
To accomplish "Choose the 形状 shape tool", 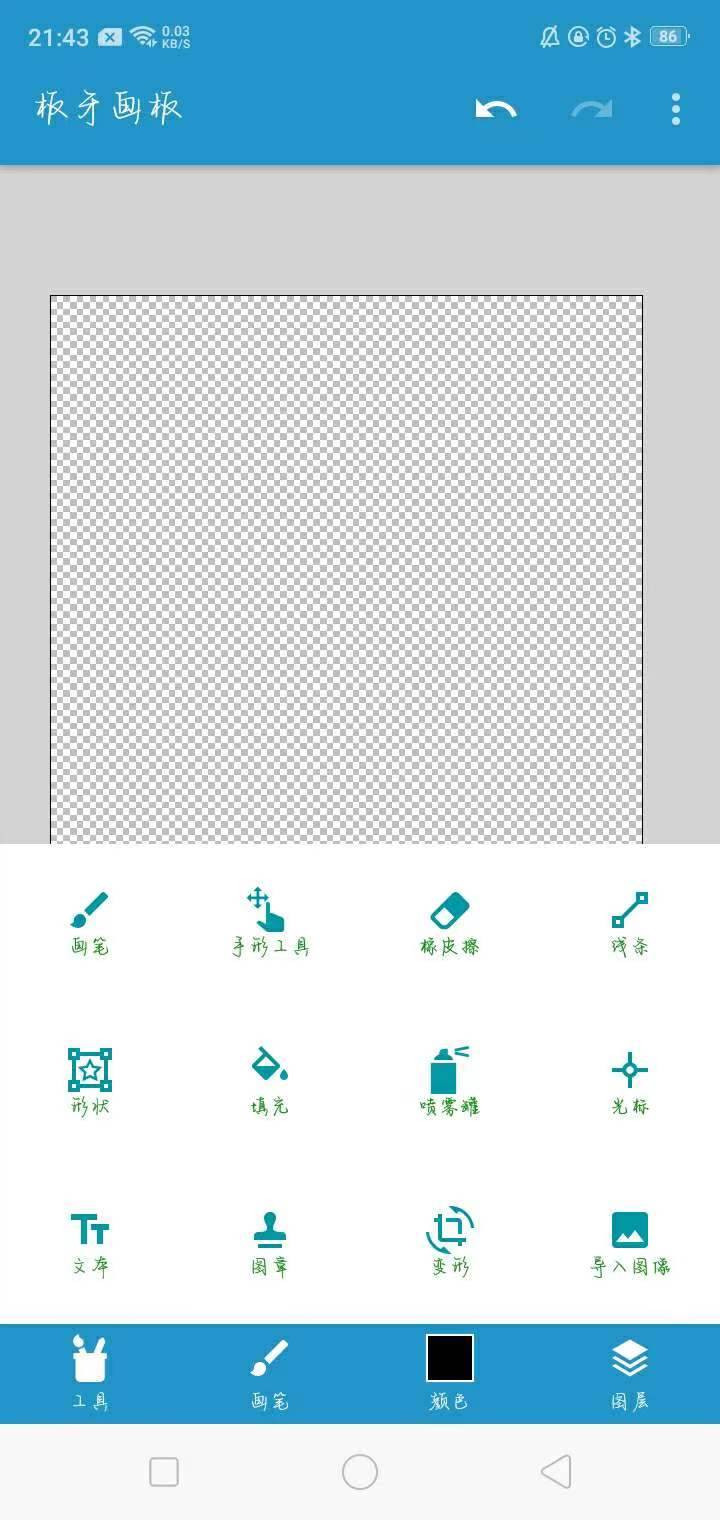I will (x=90, y=1082).
